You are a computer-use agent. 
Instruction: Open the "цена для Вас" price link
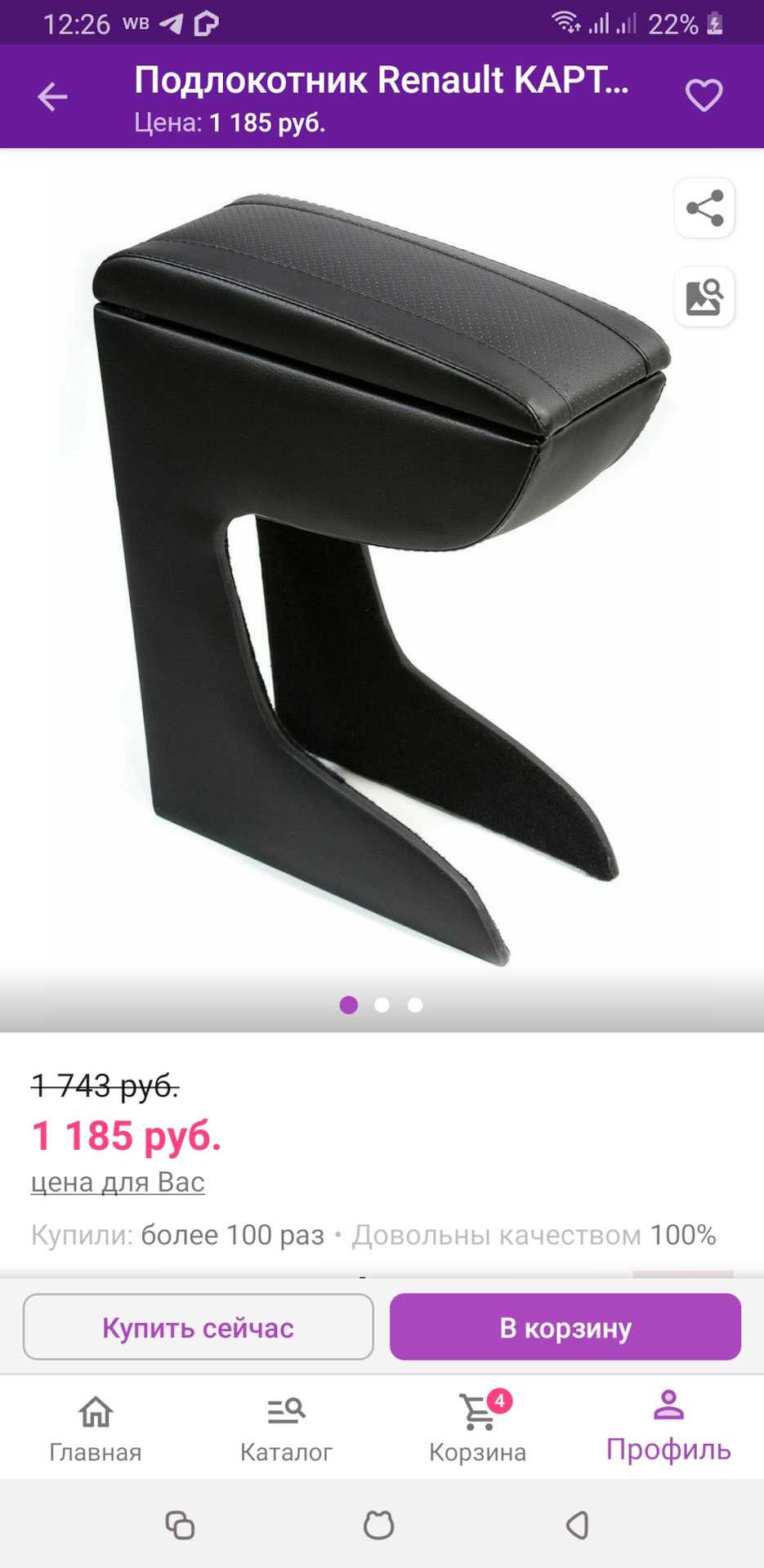pos(118,1183)
